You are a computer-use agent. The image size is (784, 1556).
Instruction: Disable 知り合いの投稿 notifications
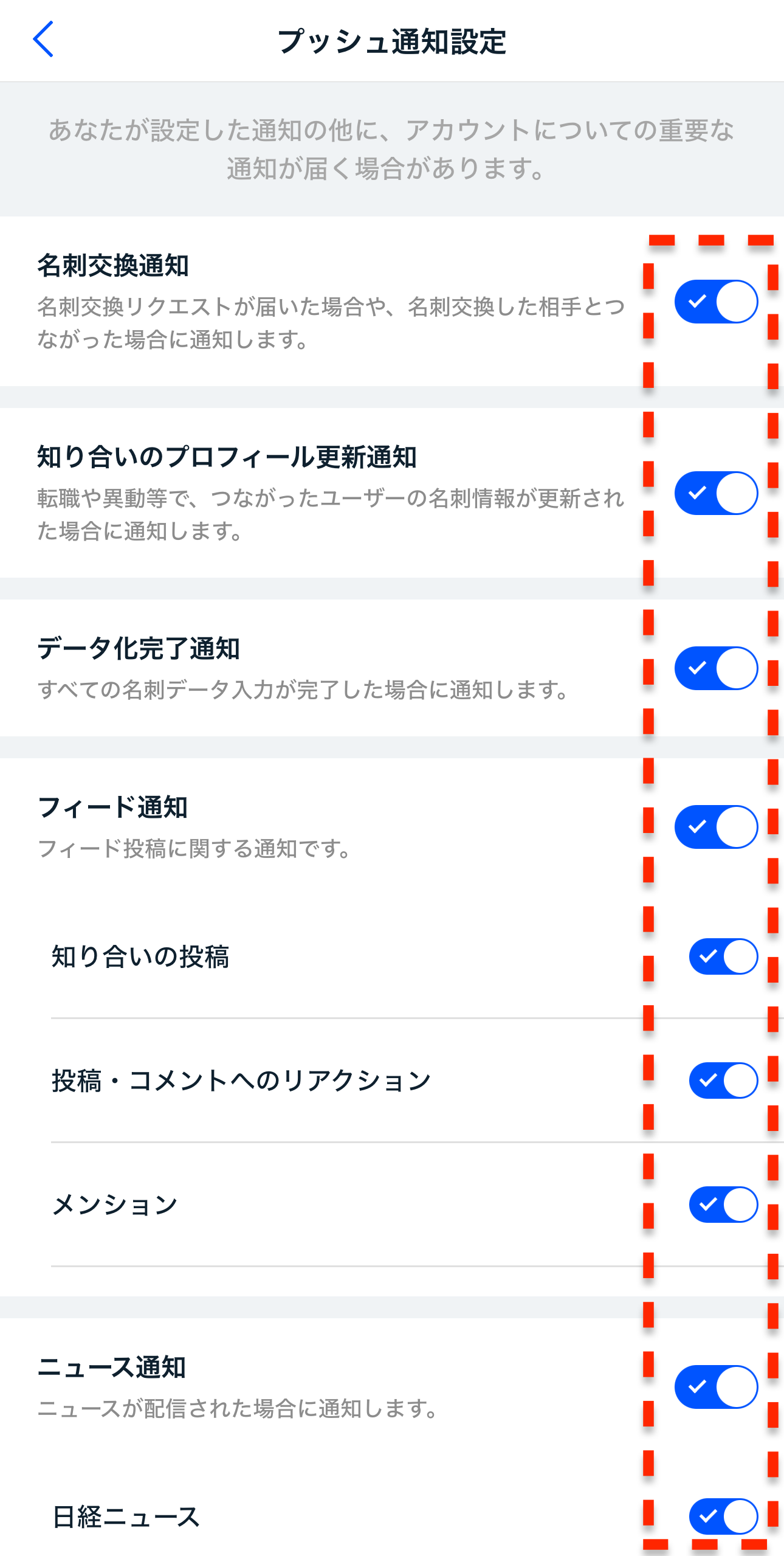pos(723,956)
